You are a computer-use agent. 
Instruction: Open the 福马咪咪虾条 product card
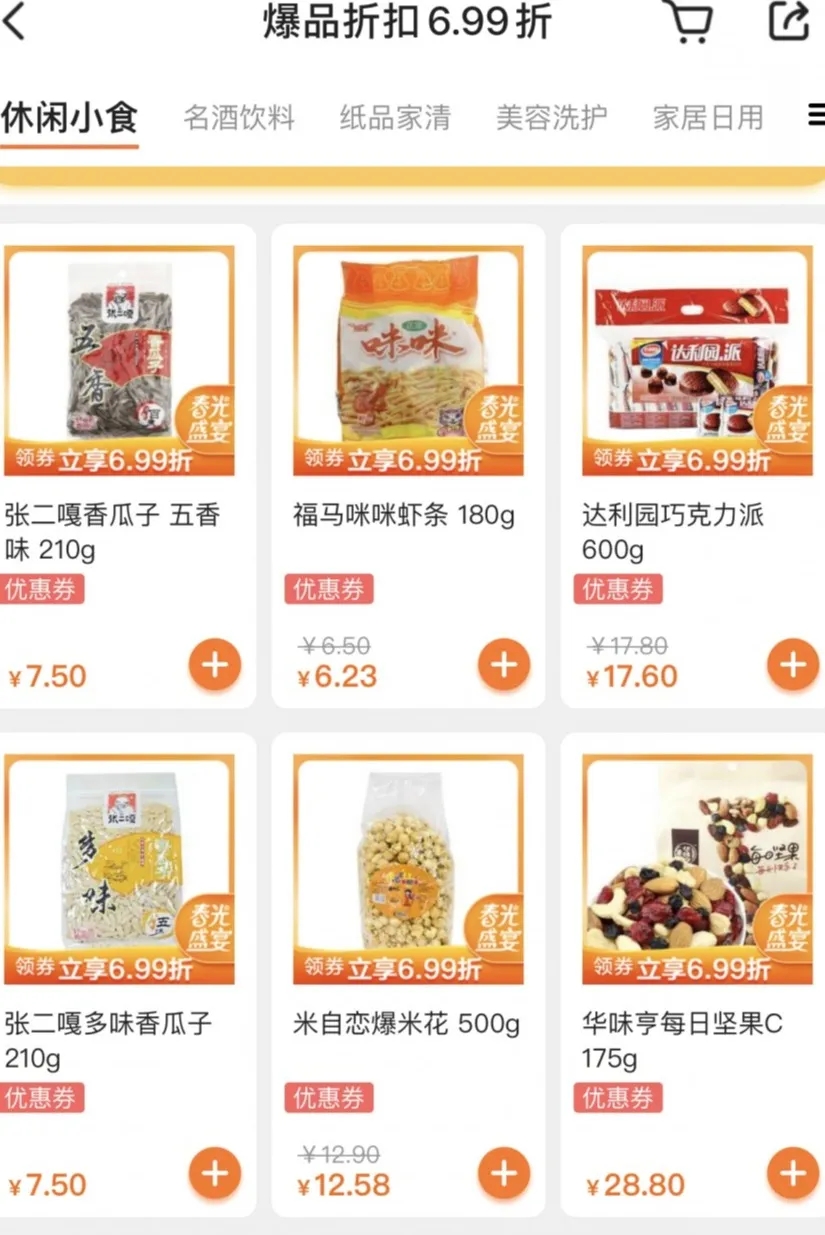coord(408,362)
